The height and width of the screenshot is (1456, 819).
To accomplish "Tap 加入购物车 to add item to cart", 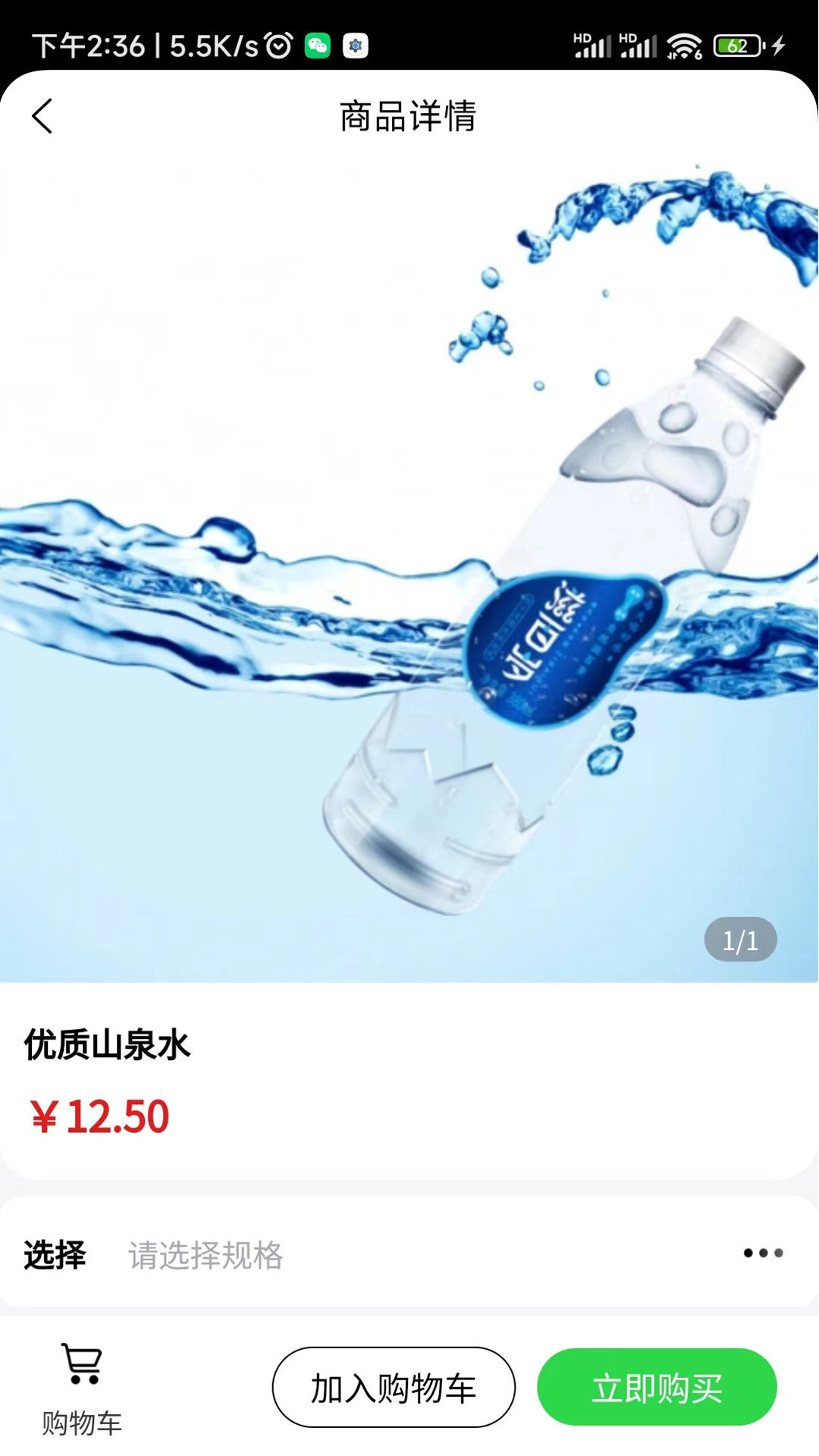I will pos(394,1386).
